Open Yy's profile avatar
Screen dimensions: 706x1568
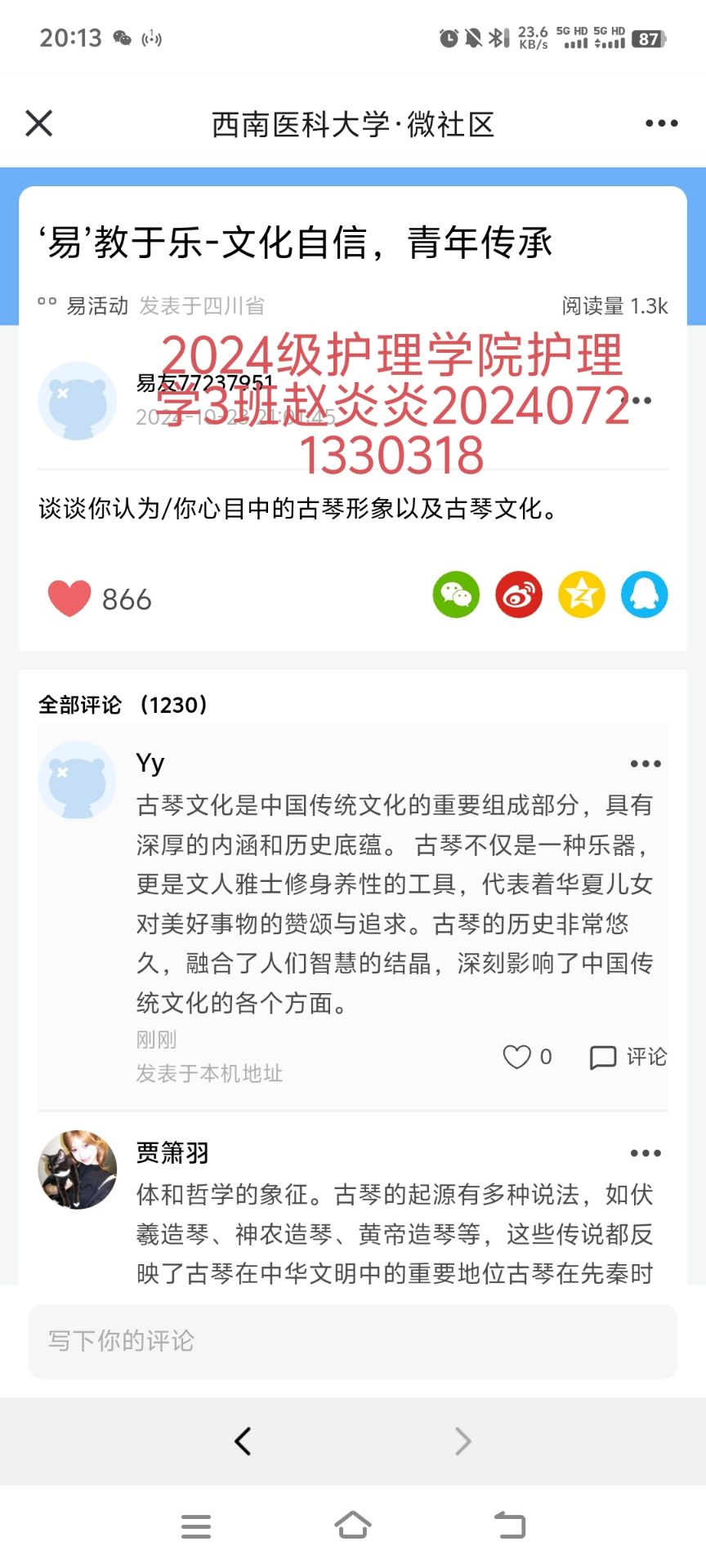pos(78,780)
